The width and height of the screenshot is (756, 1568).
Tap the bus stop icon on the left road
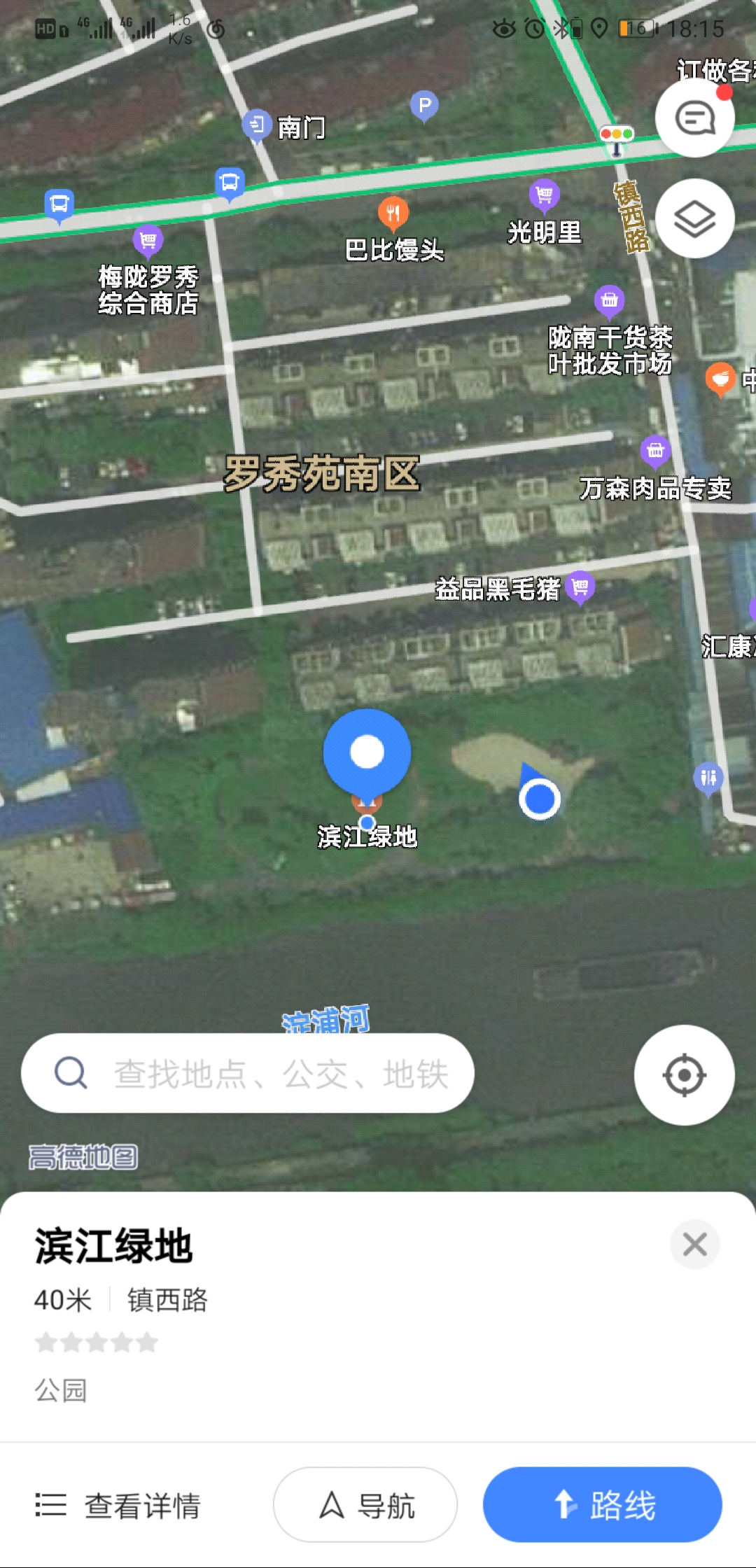point(58,204)
